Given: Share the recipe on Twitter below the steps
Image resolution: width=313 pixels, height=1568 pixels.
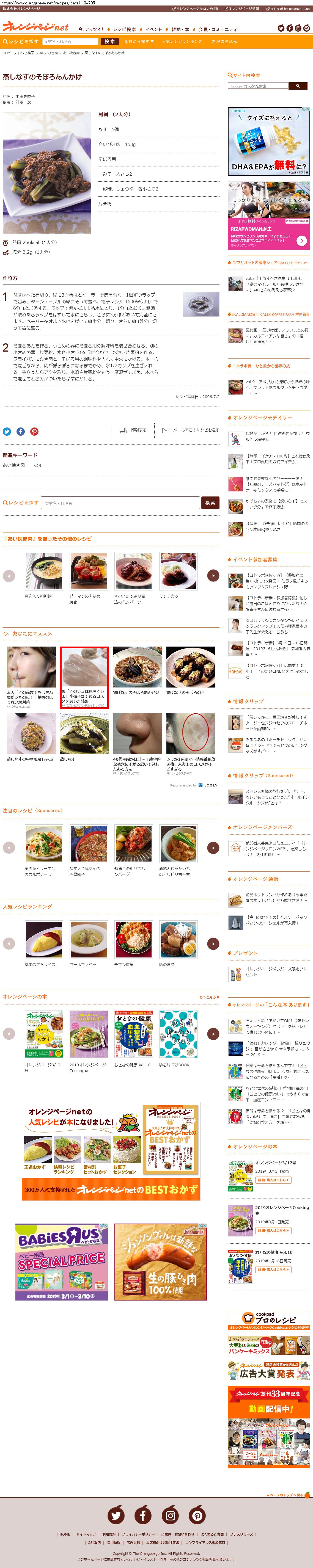Looking at the screenshot, I should pyautogui.click(x=7, y=432).
